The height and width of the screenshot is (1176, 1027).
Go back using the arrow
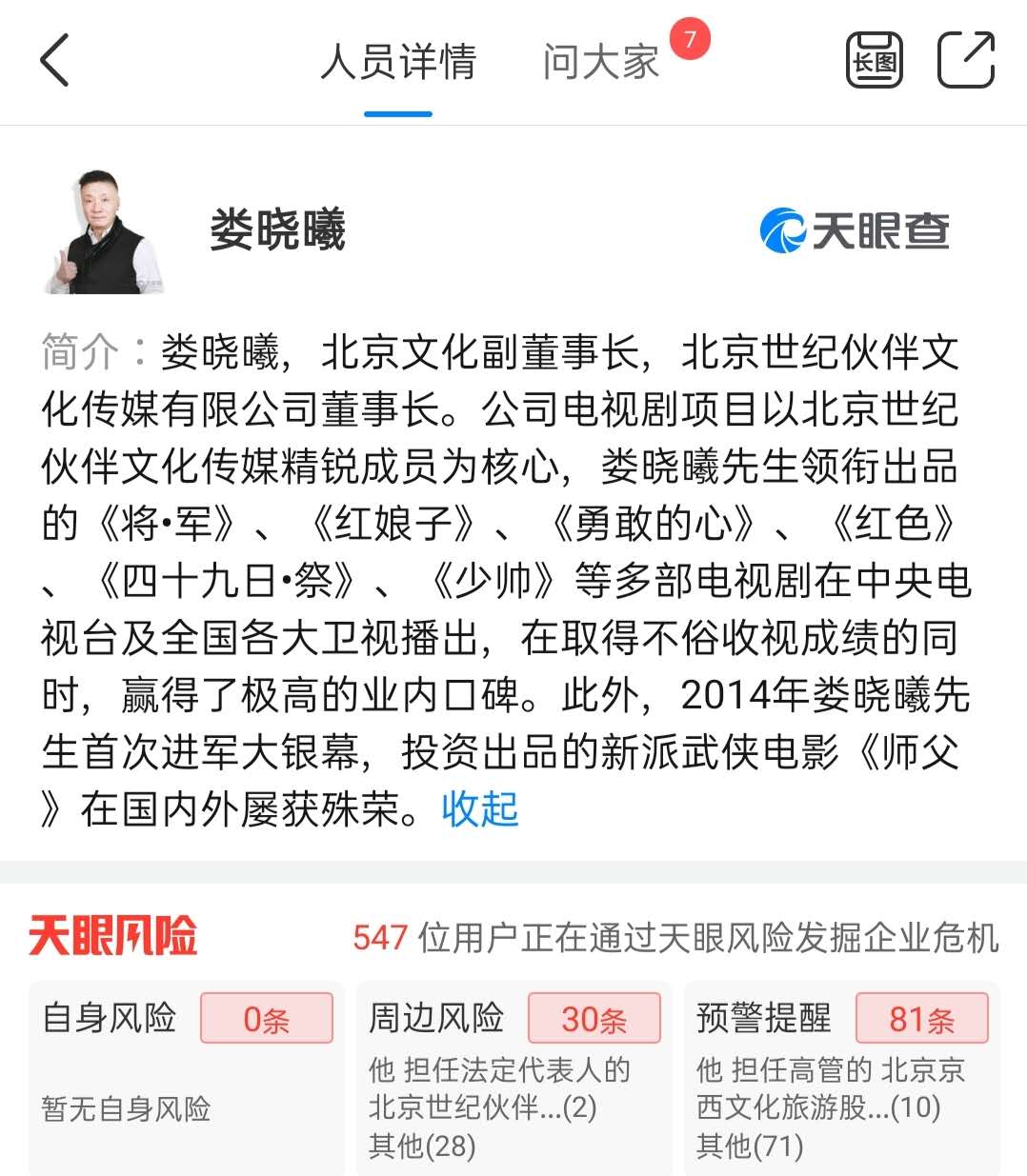click(x=55, y=61)
